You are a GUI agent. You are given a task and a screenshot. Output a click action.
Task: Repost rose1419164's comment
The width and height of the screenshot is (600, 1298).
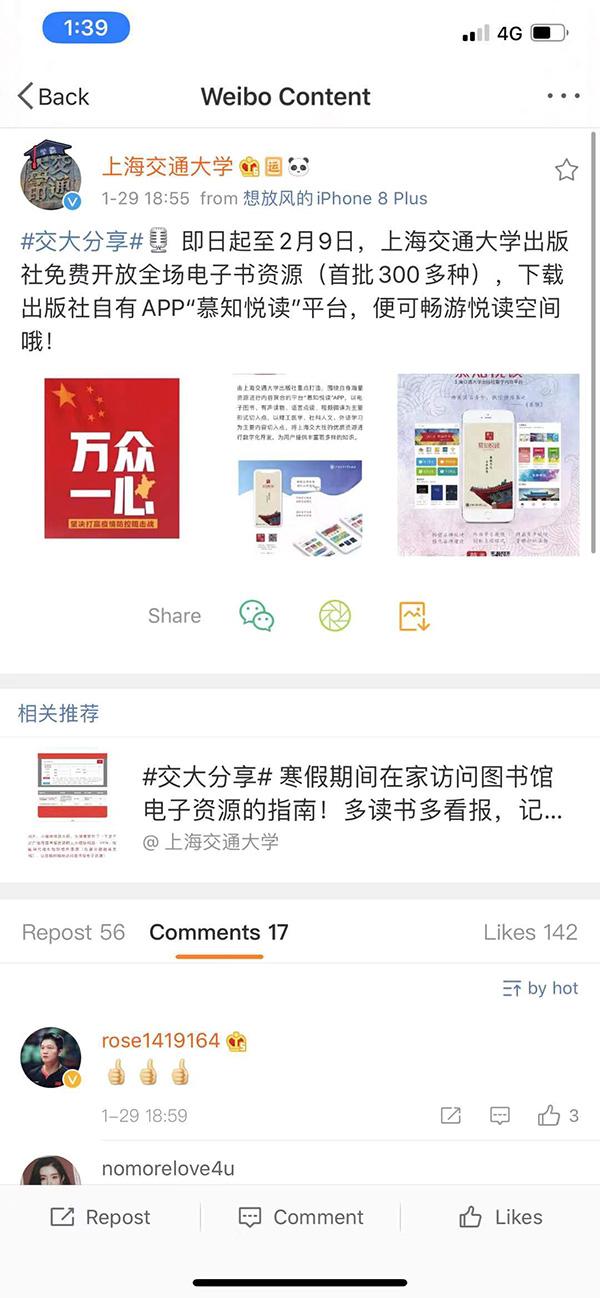[451, 1115]
